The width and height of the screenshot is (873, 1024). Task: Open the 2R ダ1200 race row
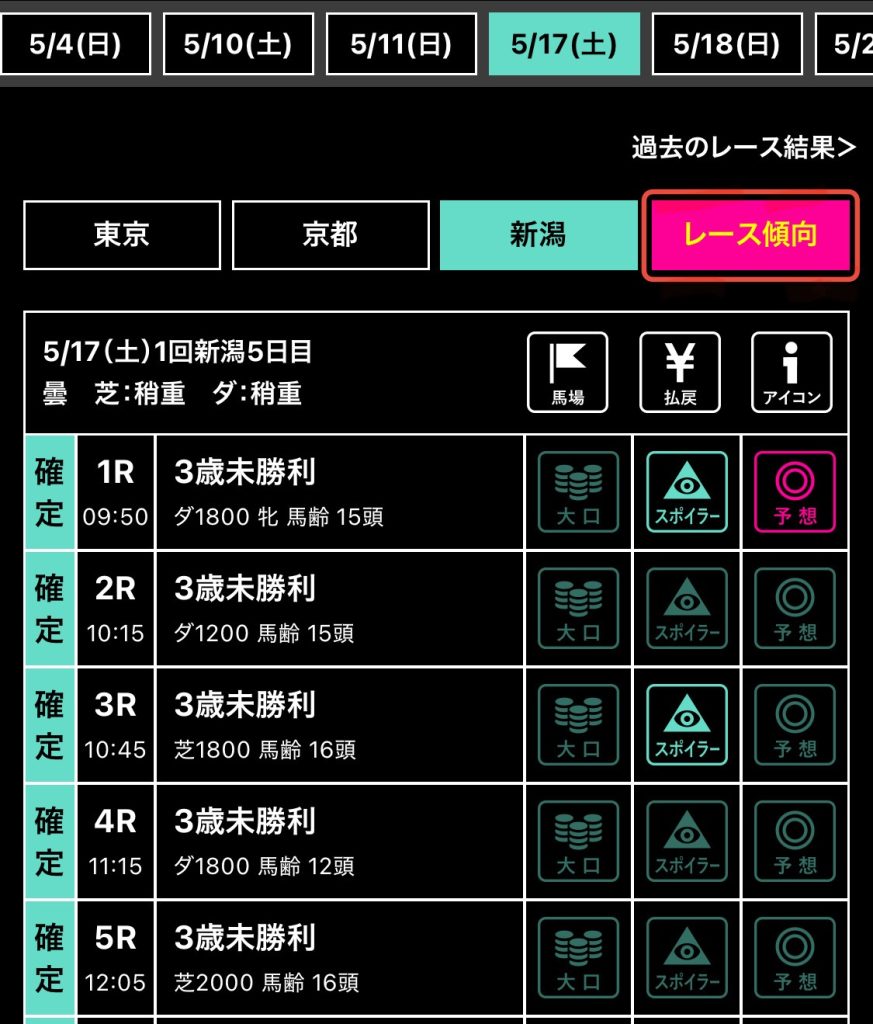click(x=340, y=608)
